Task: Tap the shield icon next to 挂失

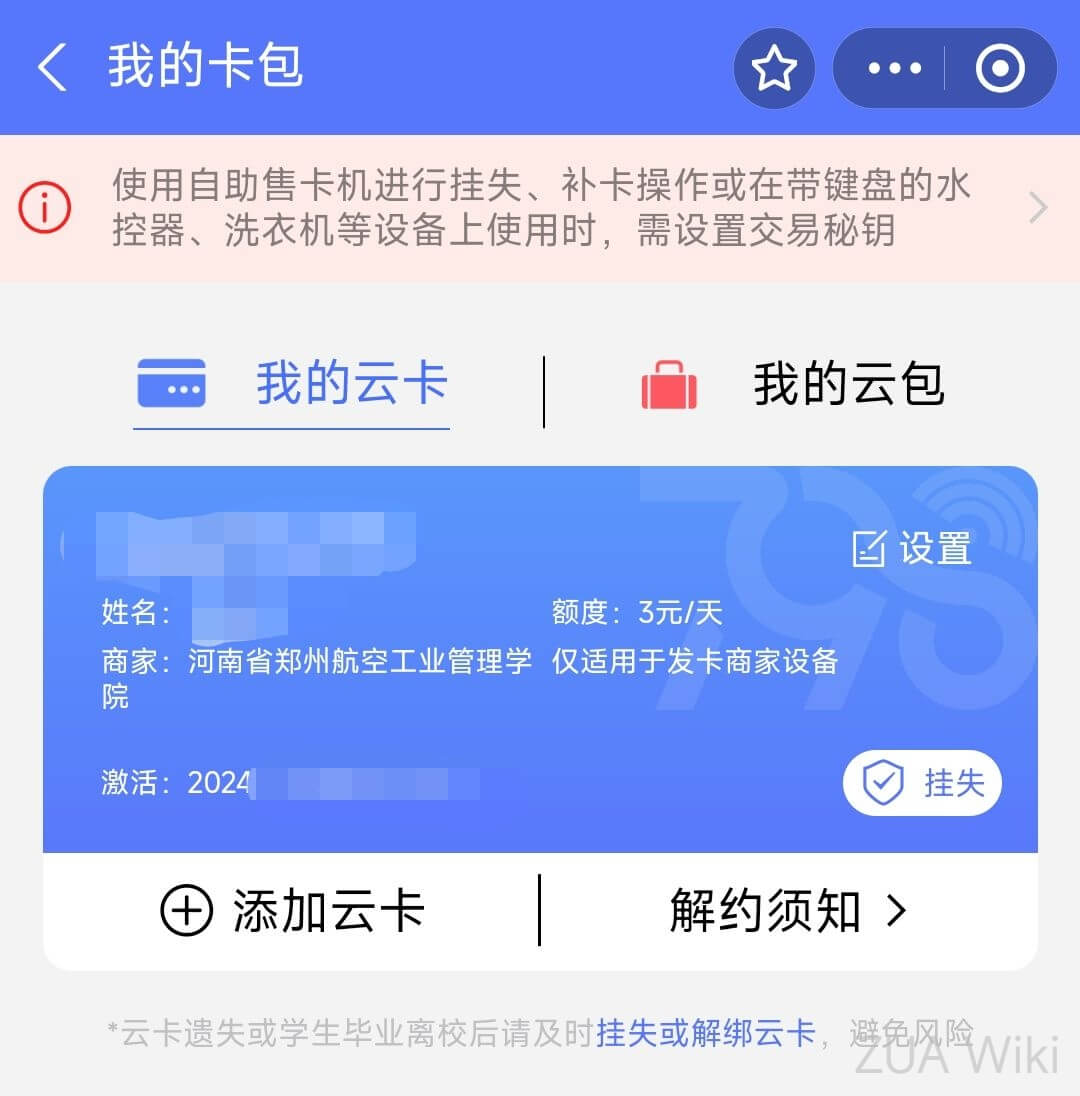Action: 881,783
